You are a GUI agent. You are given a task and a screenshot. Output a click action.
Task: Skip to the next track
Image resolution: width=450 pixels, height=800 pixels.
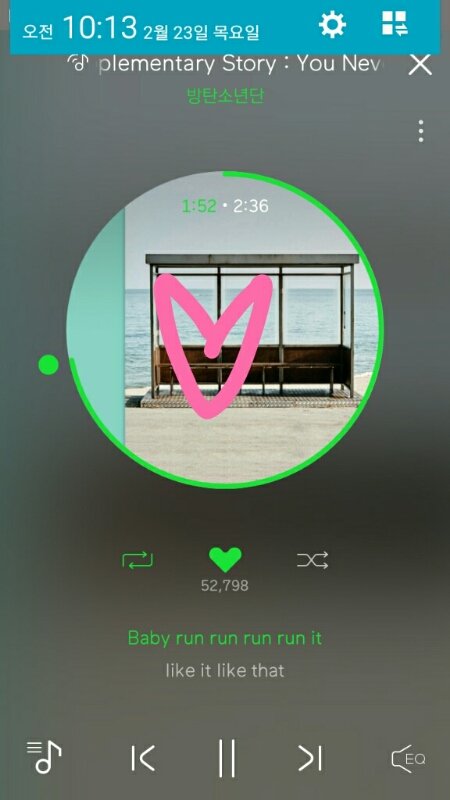pyautogui.click(x=310, y=758)
